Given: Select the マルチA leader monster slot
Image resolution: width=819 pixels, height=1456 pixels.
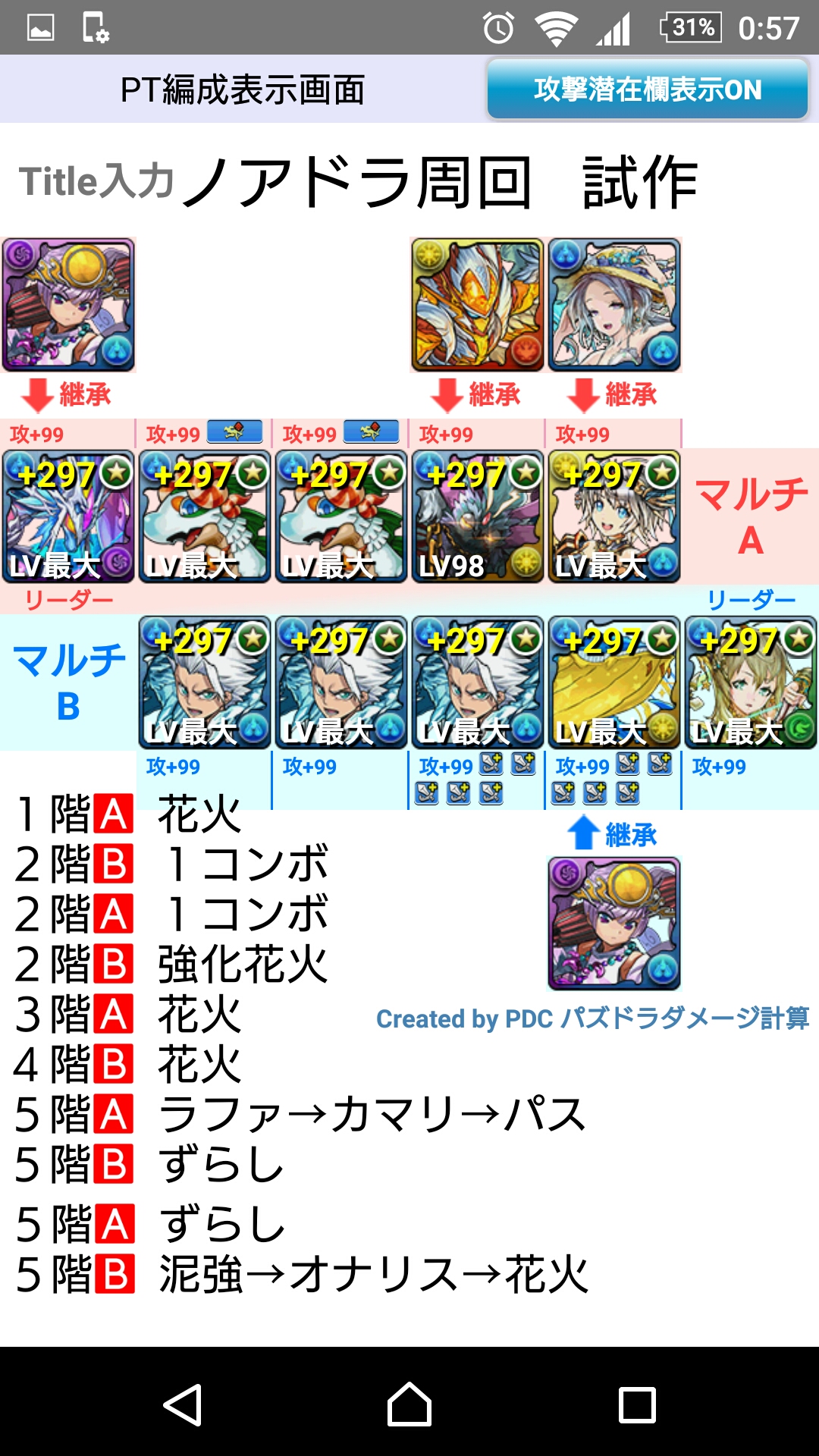Looking at the screenshot, I should [68, 516].
